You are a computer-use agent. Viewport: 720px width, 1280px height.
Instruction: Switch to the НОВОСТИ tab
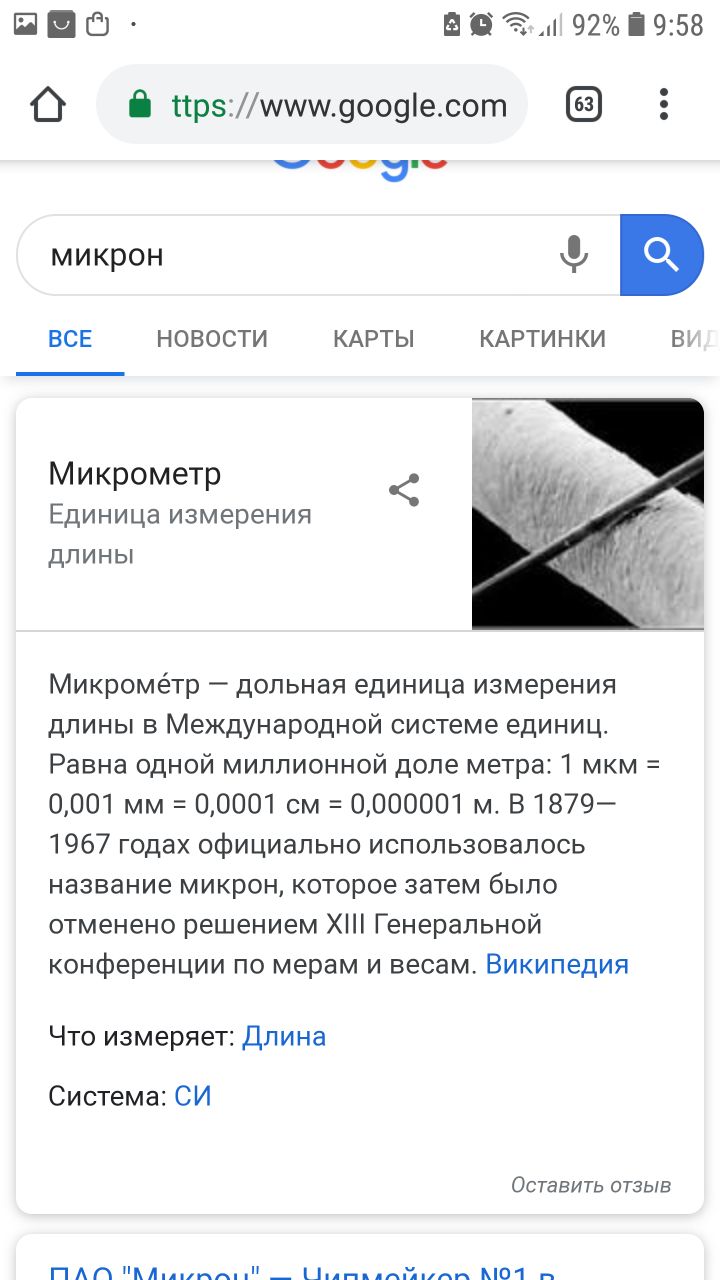(x=212, y=339)
